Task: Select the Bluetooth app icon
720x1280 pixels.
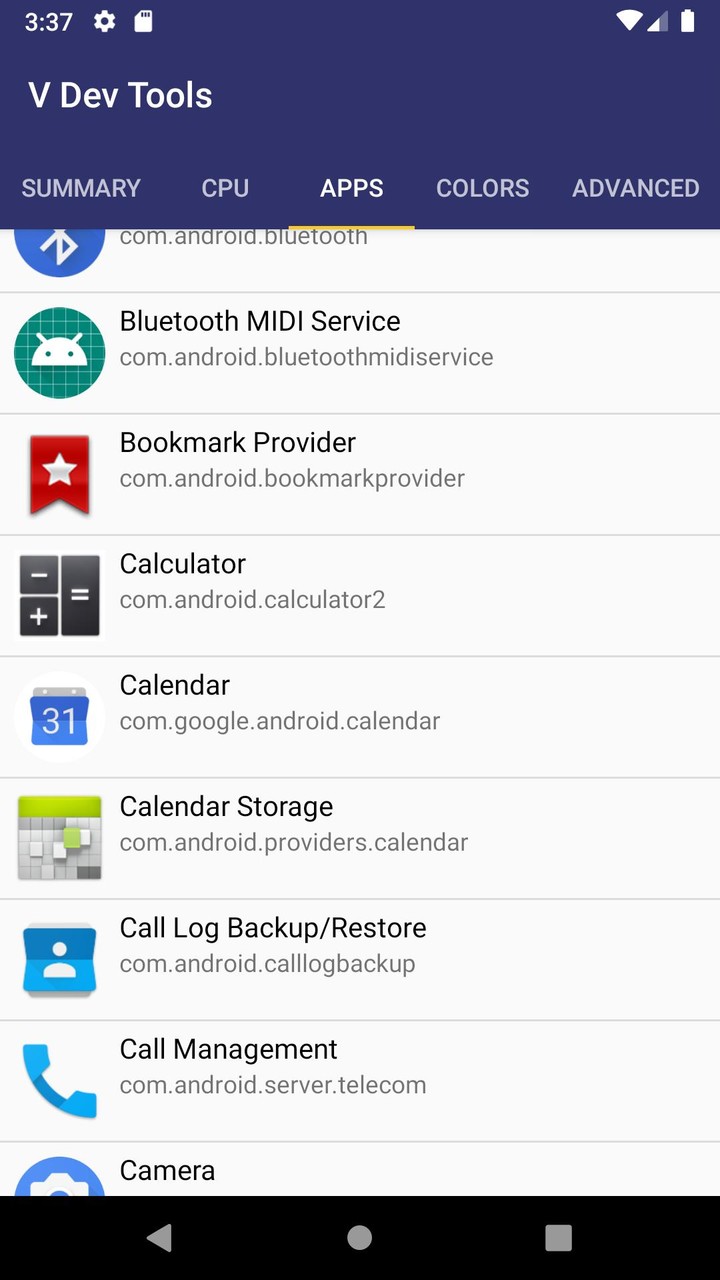Action: tap(59, 243)
